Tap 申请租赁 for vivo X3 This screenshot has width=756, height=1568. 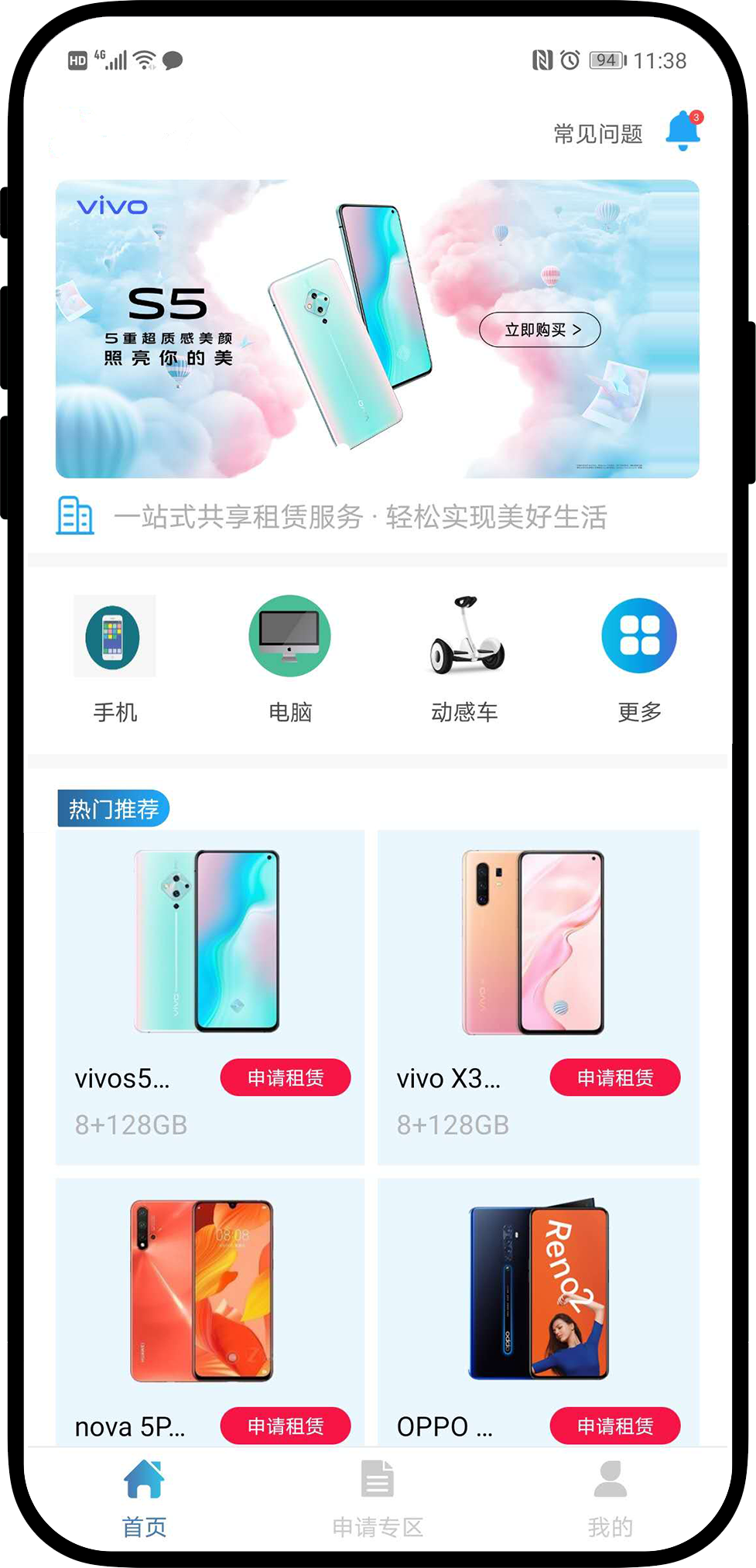(614, 1077)
